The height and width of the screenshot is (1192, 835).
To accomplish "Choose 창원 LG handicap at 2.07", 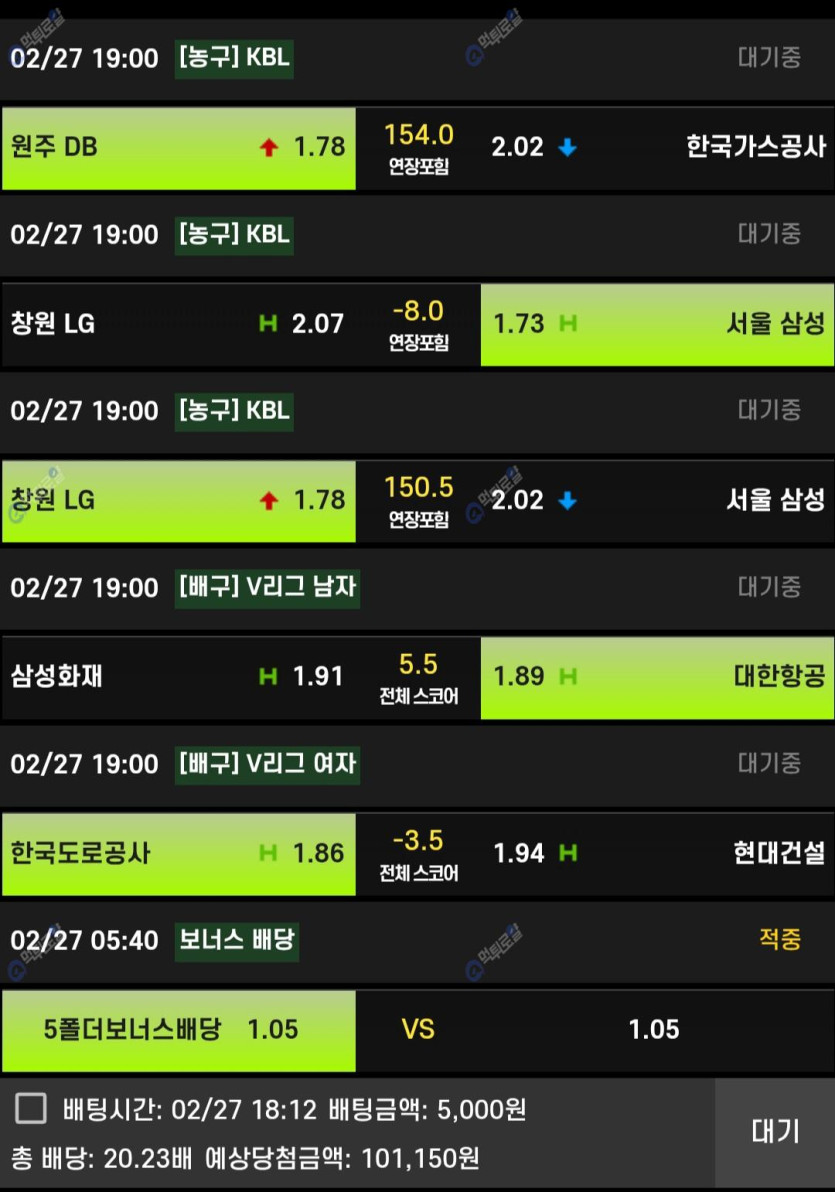I will click(x=178, y=324).
